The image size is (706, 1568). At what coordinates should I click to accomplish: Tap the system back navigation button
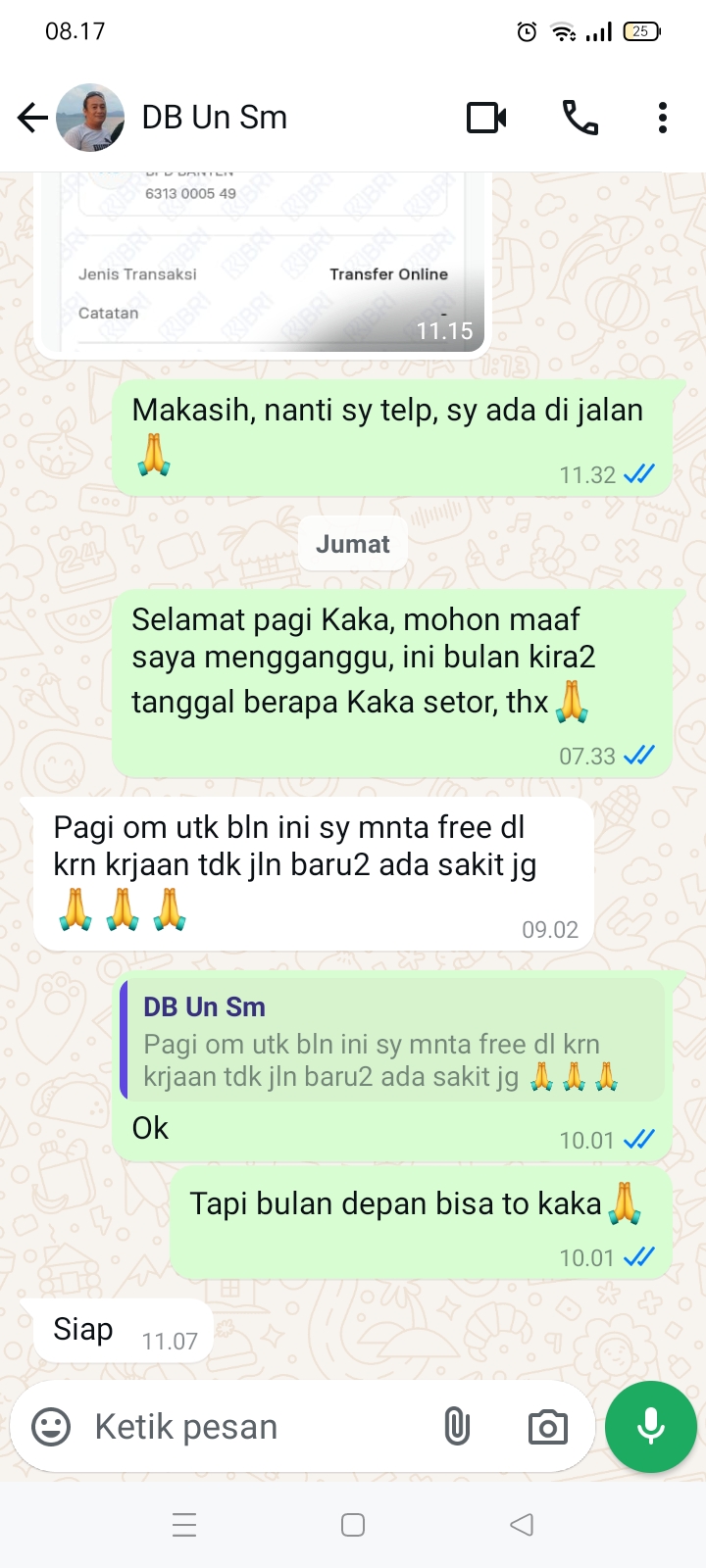pos(522,1525)
